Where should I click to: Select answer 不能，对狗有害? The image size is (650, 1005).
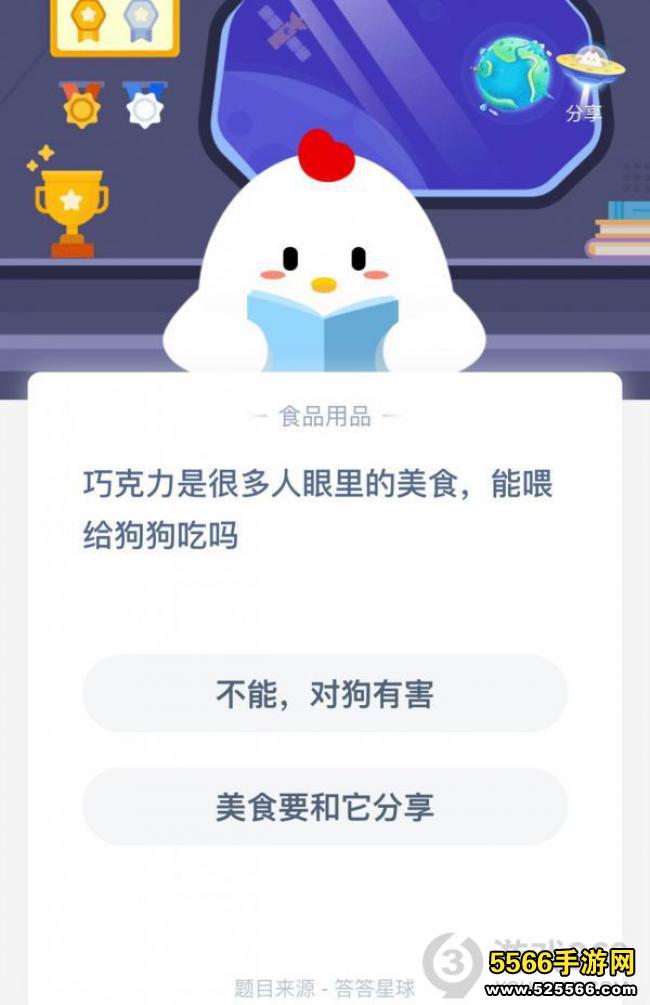tap(325, 694)
